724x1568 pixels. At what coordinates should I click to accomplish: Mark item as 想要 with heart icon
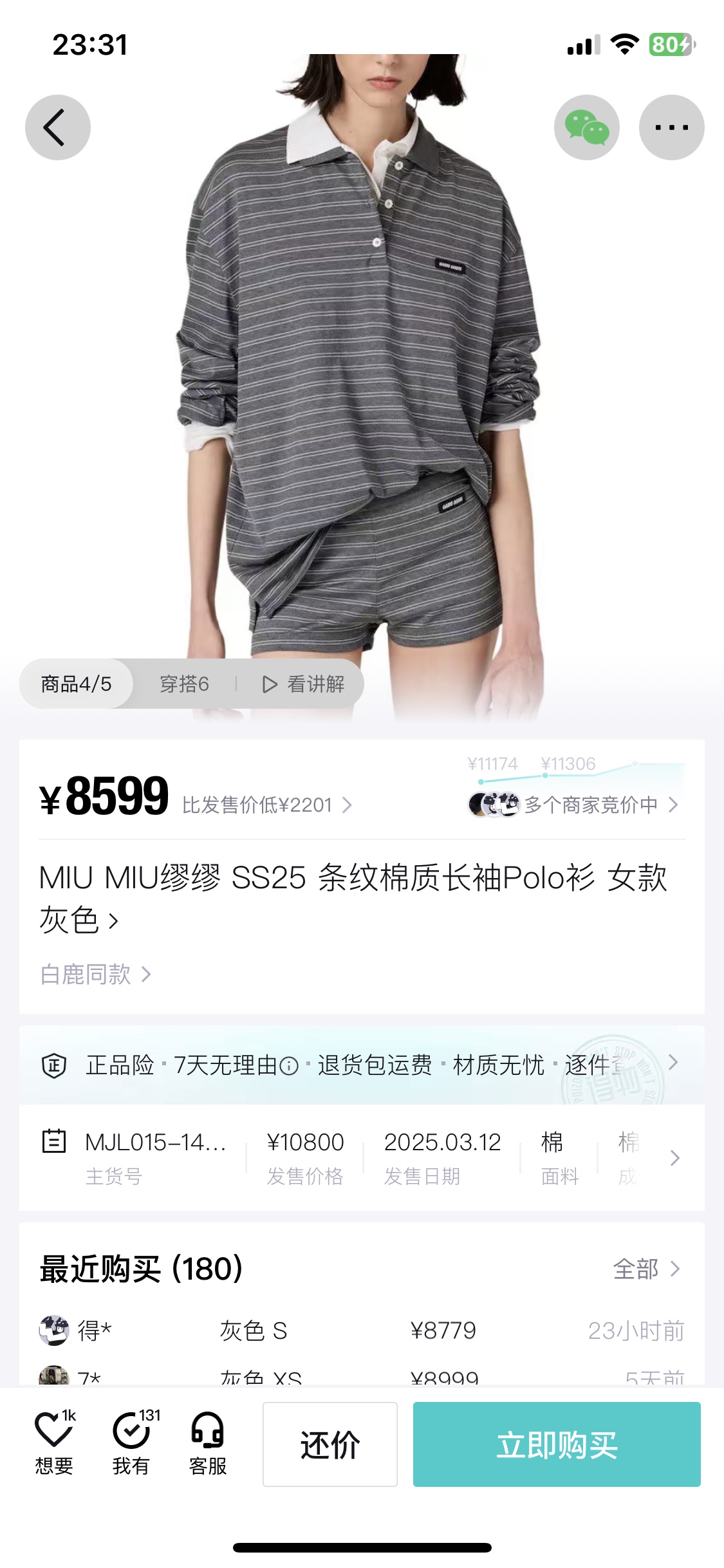pos(54,1444)
